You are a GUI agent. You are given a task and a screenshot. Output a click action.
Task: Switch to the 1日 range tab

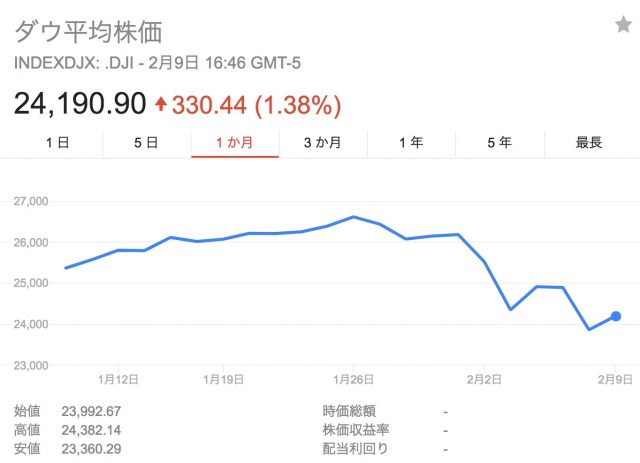(x=57, y=143)
